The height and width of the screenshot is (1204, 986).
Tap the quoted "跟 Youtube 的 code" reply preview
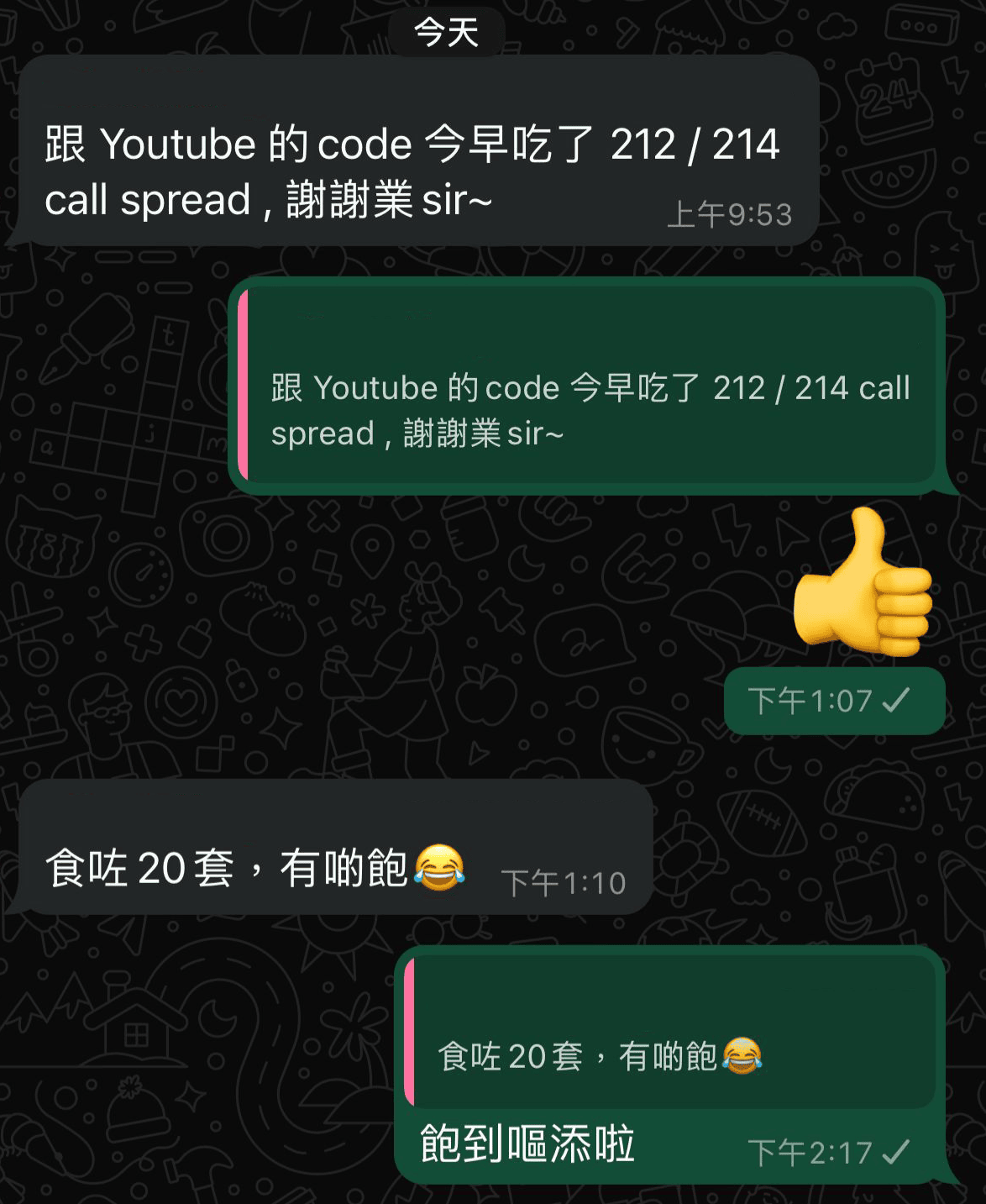click(x=588, y=388)
